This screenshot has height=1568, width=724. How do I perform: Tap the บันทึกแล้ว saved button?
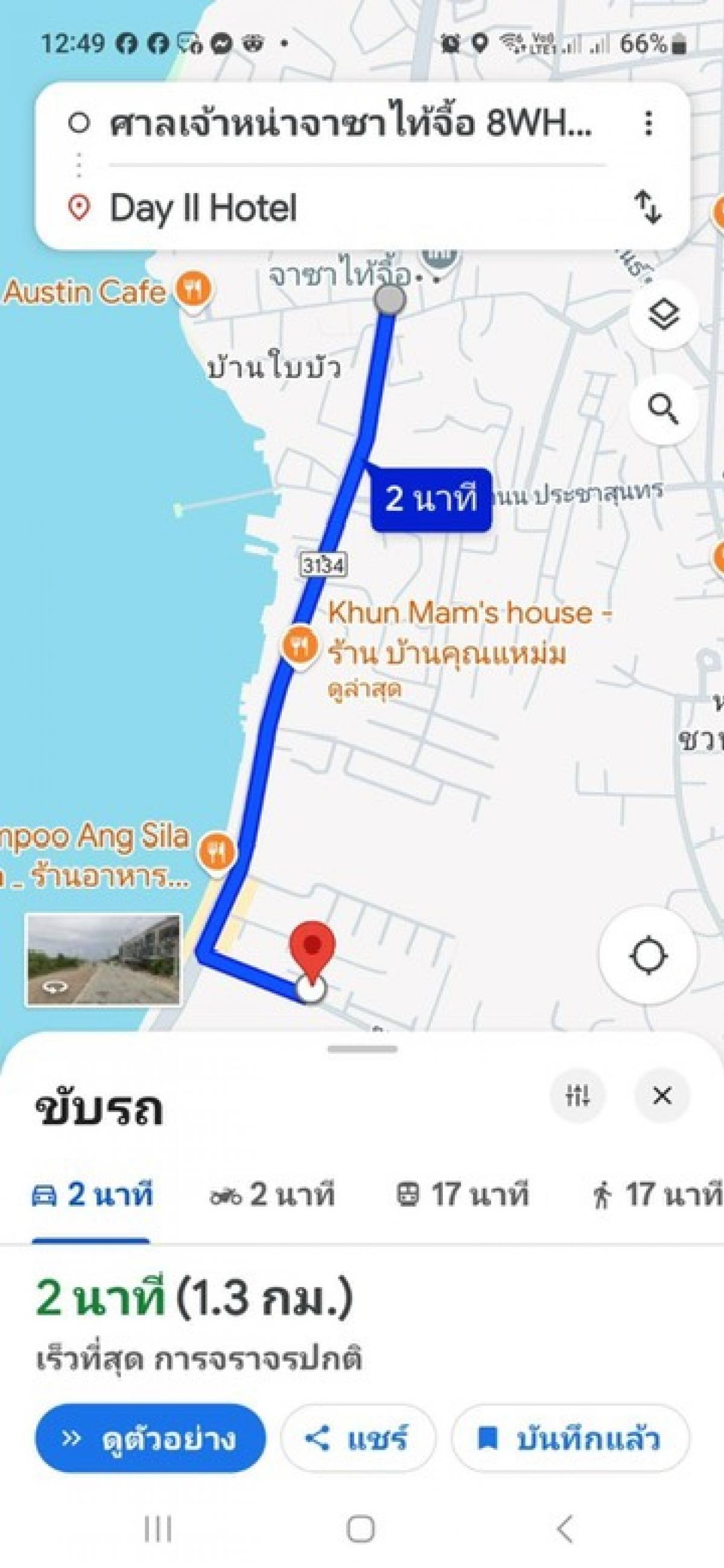[x=571, y=1439]
